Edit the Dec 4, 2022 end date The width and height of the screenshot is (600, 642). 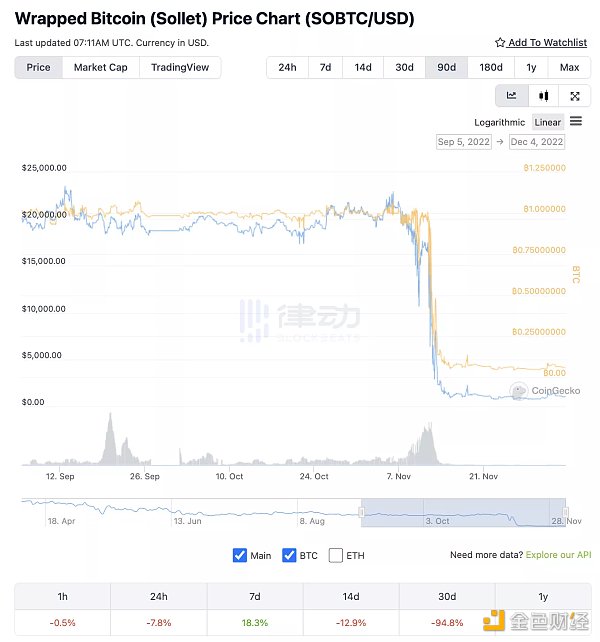537,142
